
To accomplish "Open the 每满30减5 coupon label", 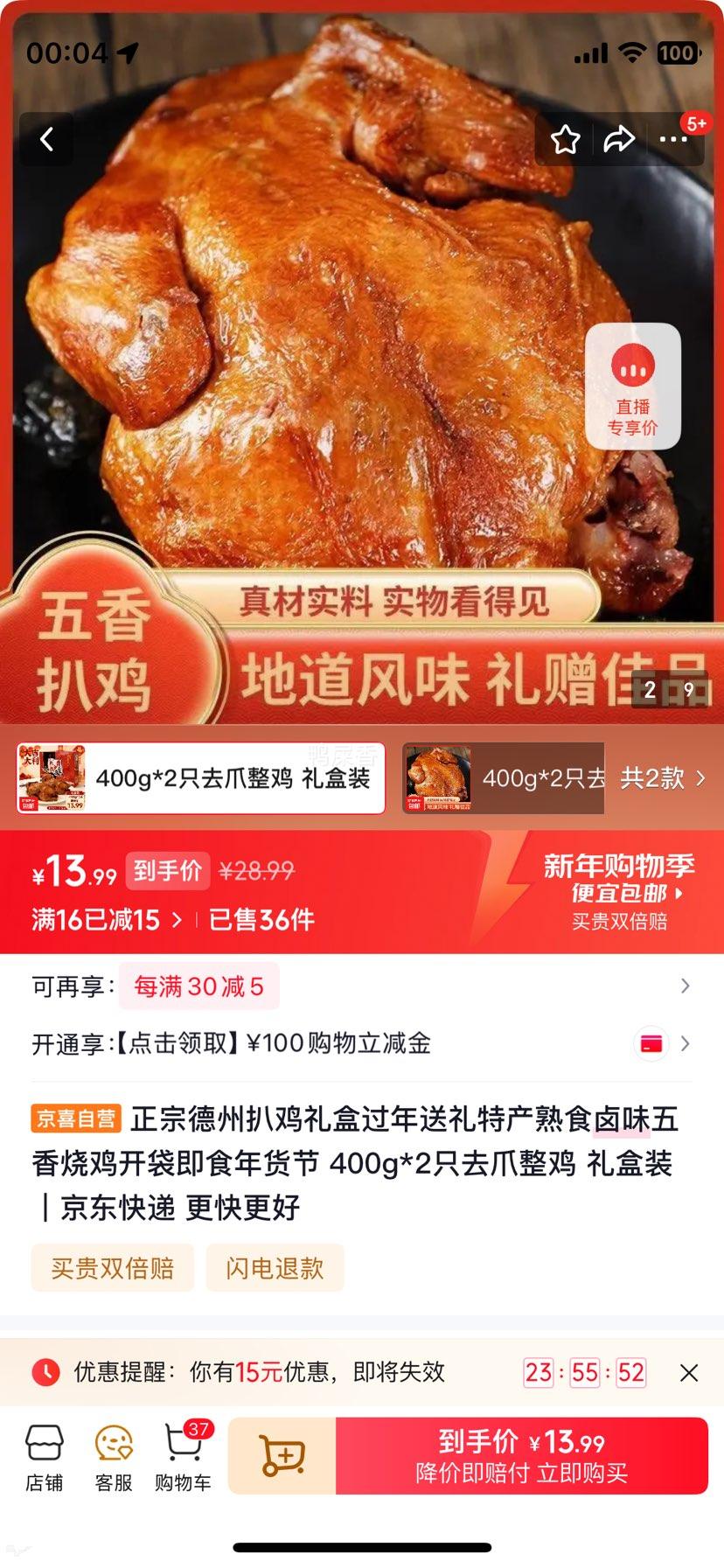I will (198, 986).
